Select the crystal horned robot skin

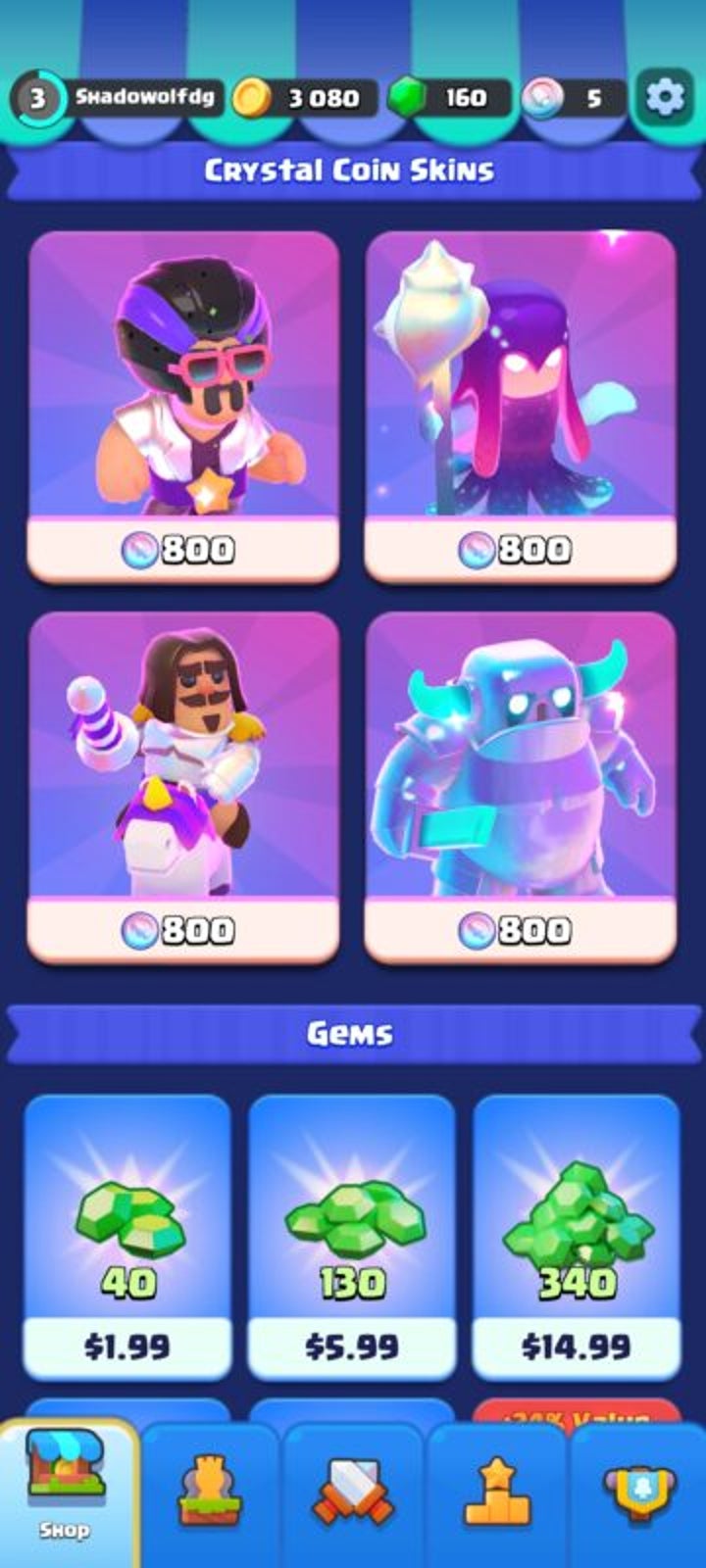click(x=521, y=785)
